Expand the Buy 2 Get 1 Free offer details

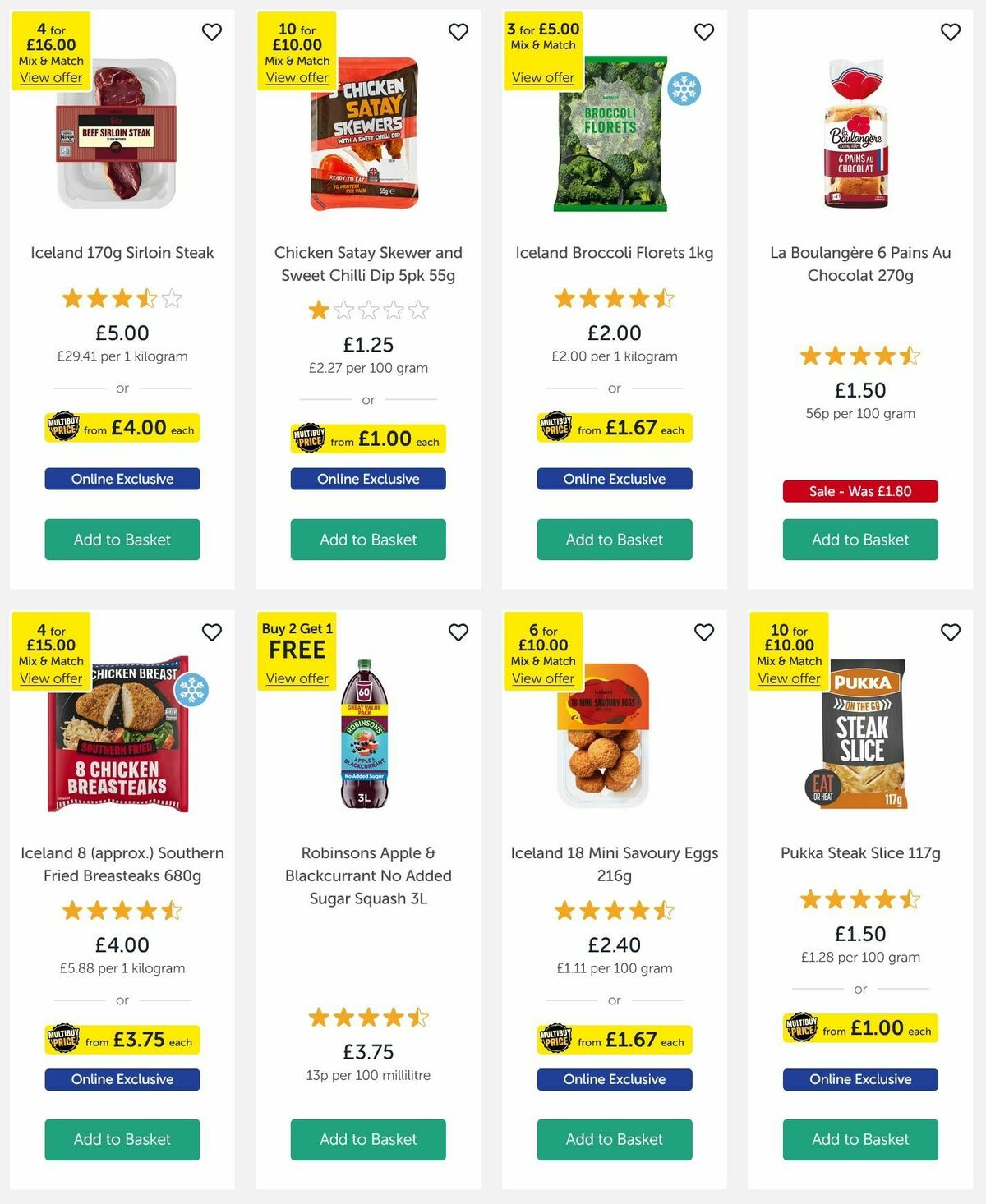pyautogui.click(x=296, y=678)
